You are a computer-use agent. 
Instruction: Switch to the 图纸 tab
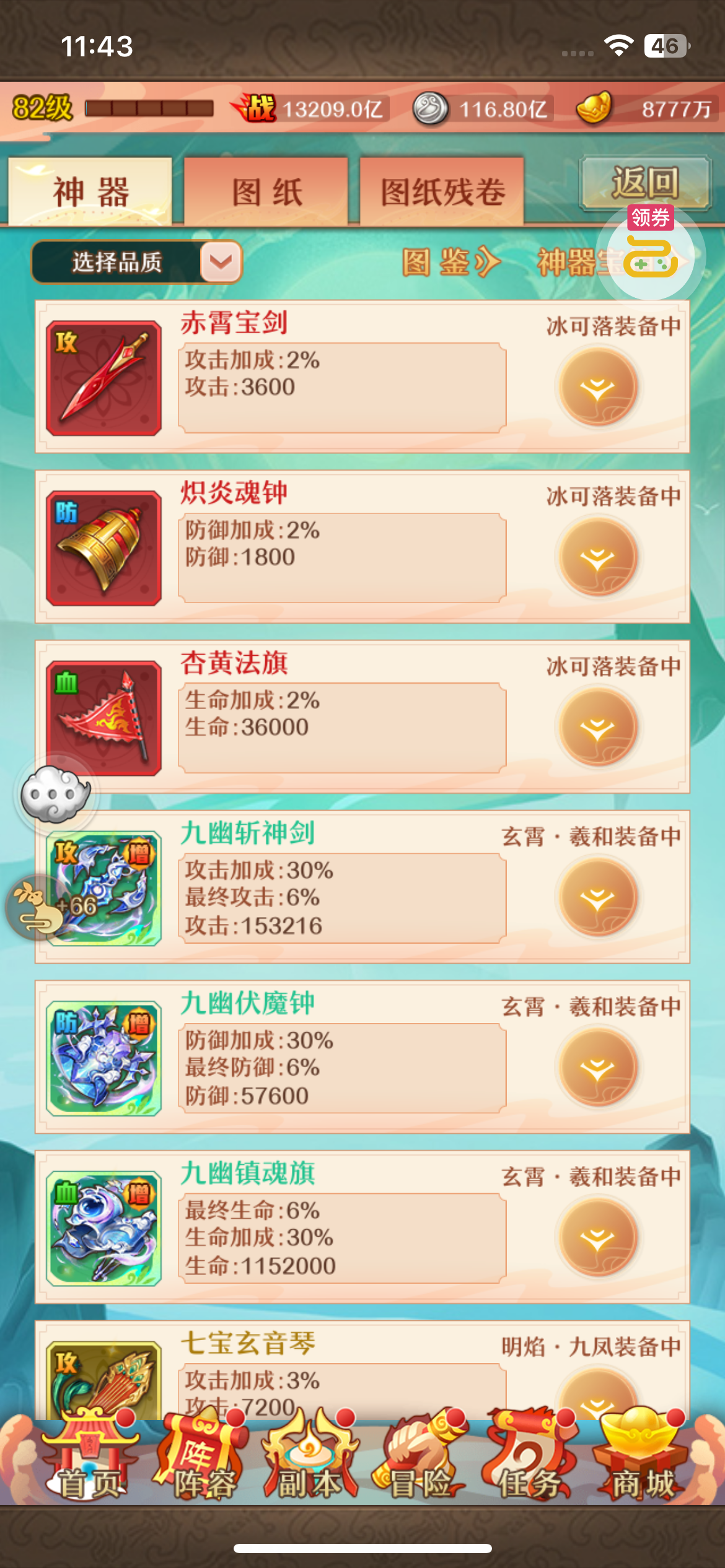pyautogui.click(x=266, y=191)
